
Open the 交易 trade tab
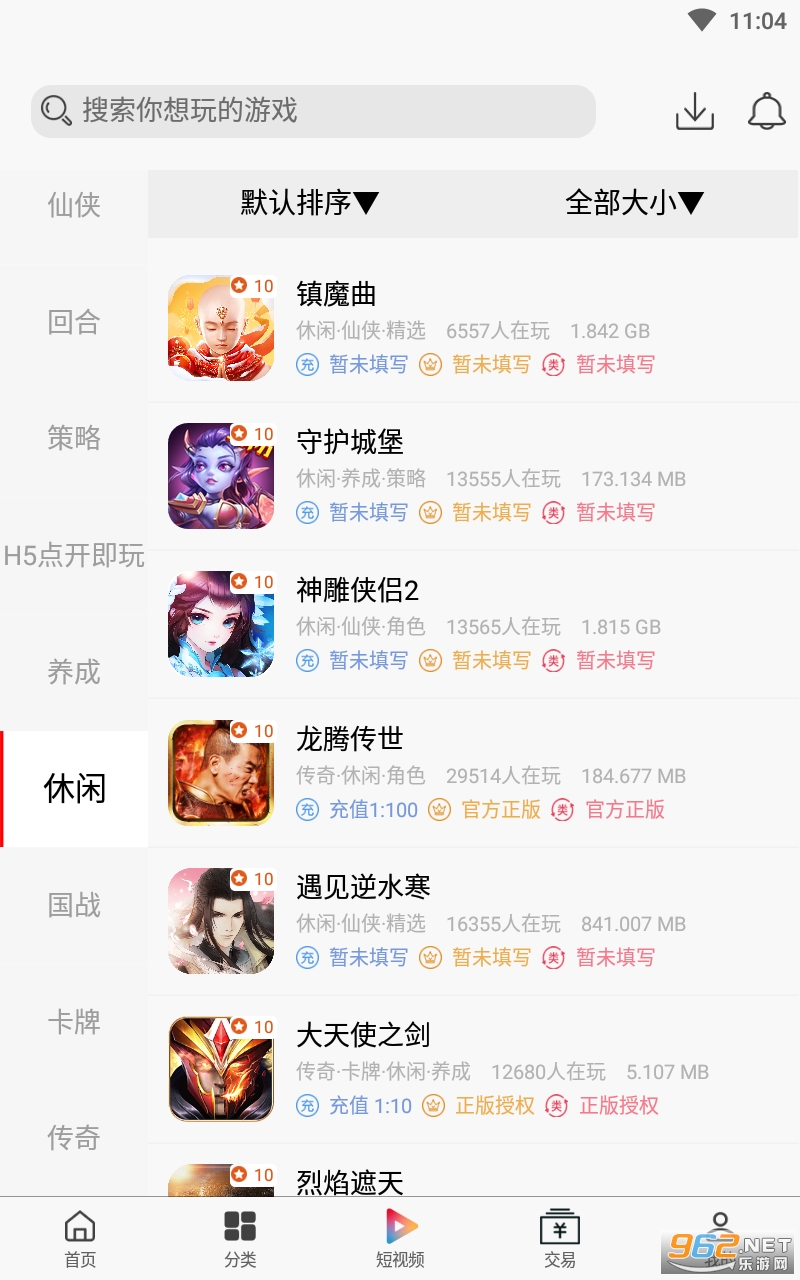pos(560,1238)
